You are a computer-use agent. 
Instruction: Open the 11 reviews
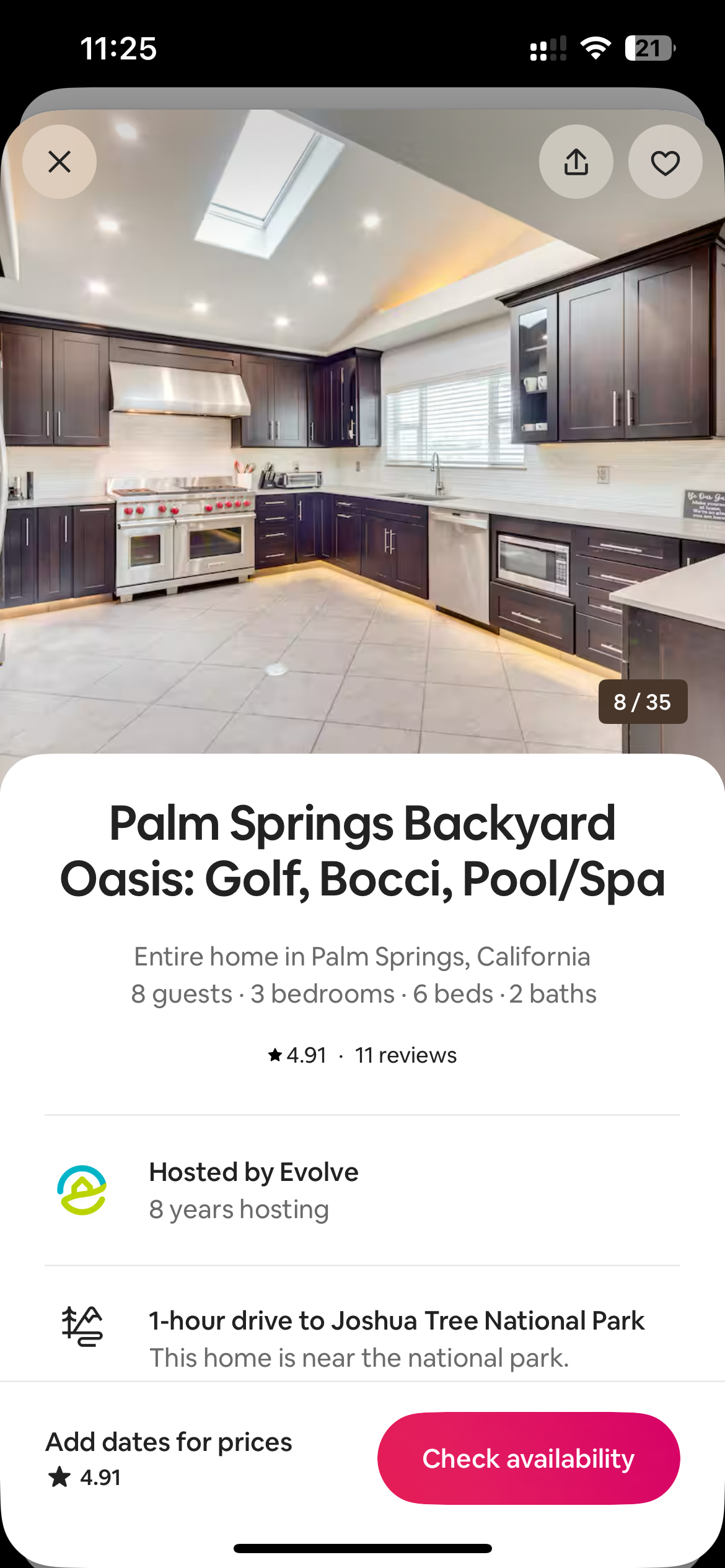point(406,1055)
